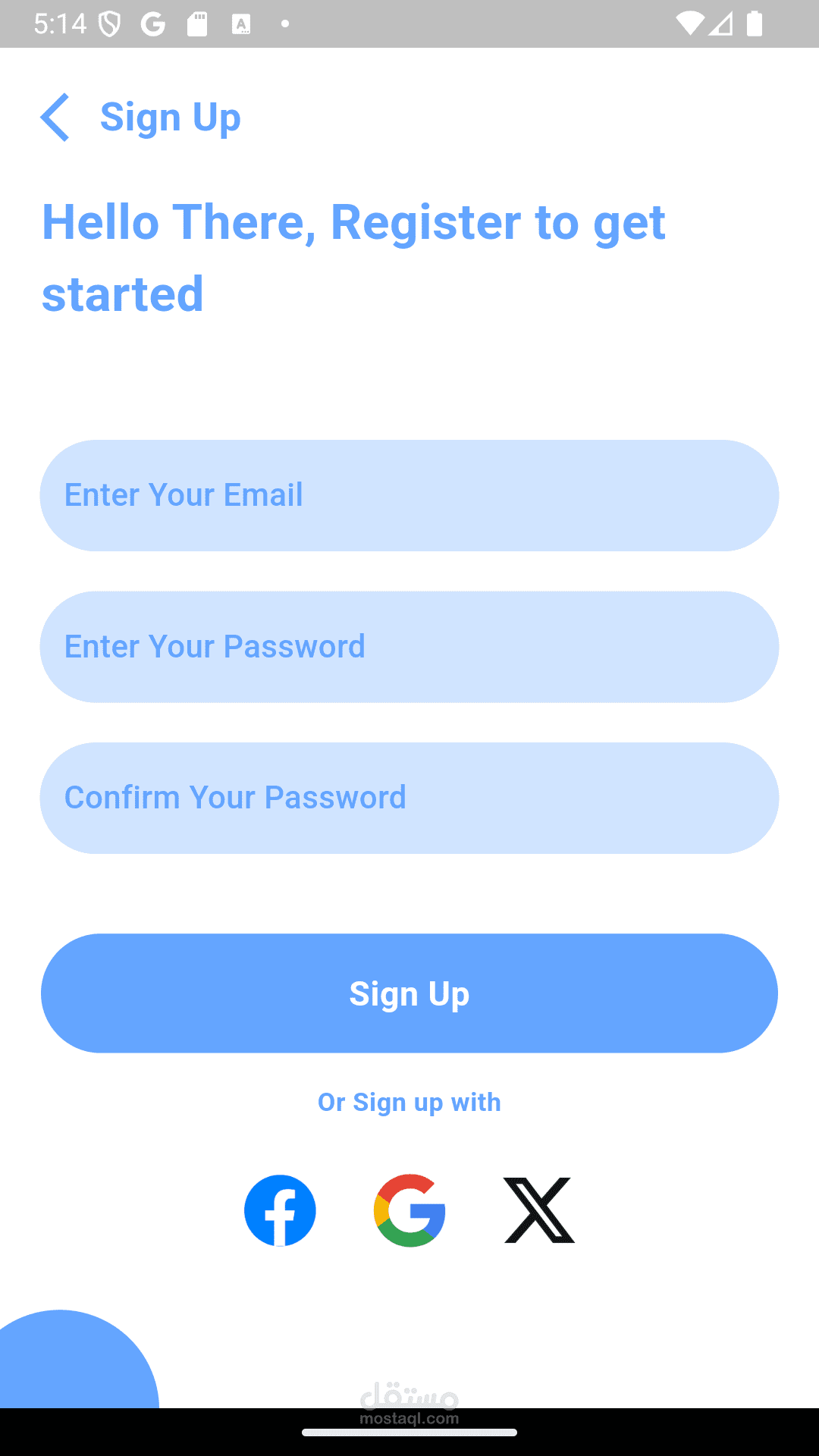Screen dimensions: 819x1456
Task: Tap the 'Sign Up' header text
Action: point(170,116)
